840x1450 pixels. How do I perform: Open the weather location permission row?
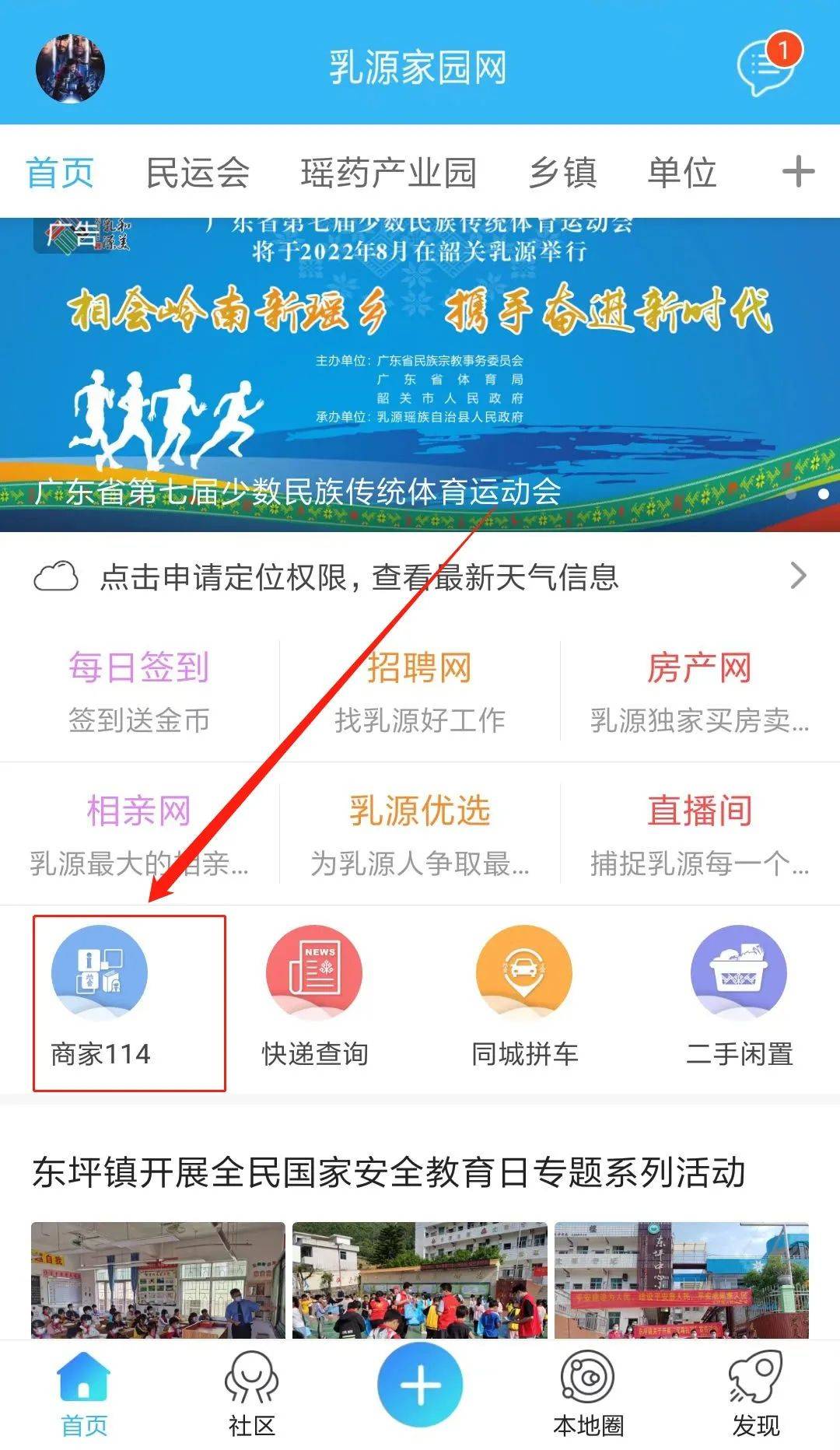tap(420, 576)
